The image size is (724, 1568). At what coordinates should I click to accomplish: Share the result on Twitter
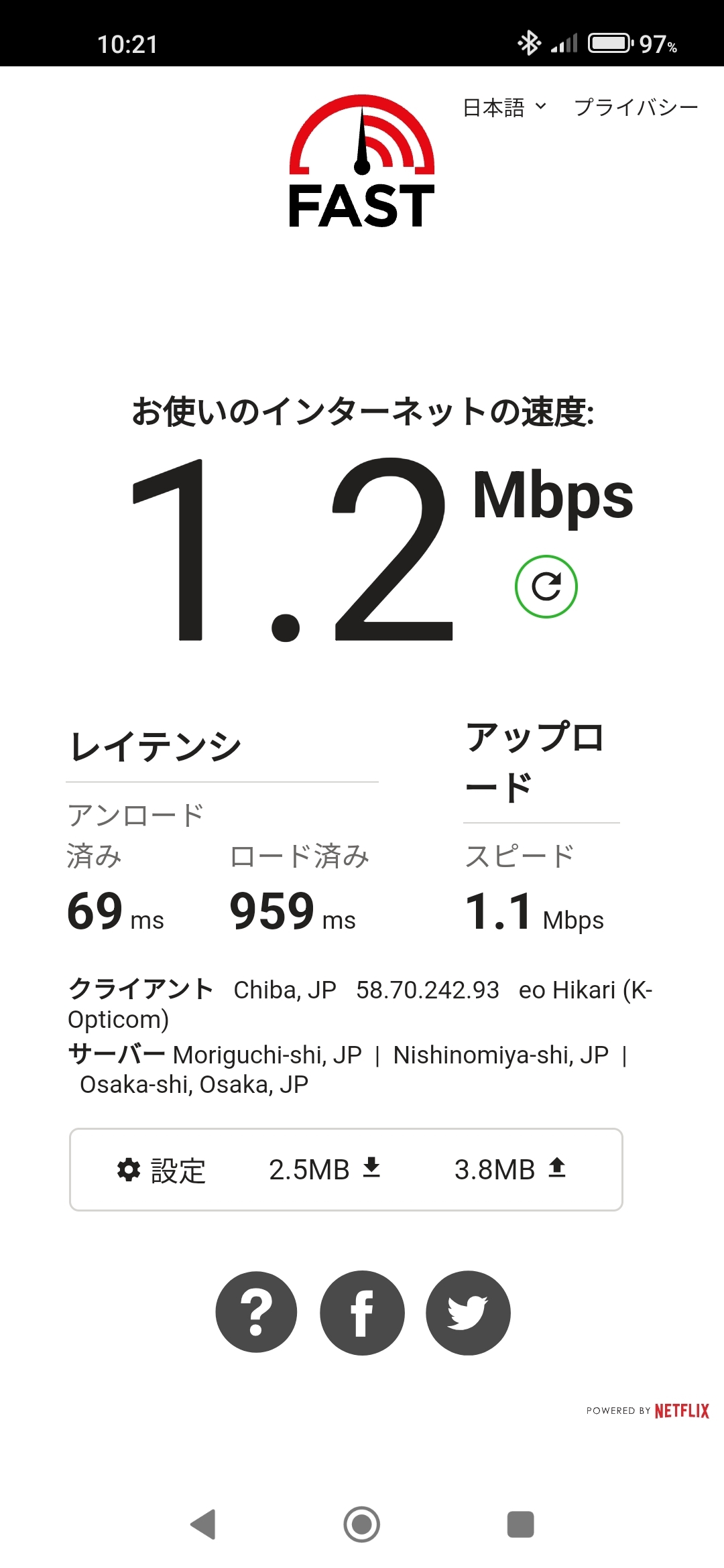point(468,1312)
